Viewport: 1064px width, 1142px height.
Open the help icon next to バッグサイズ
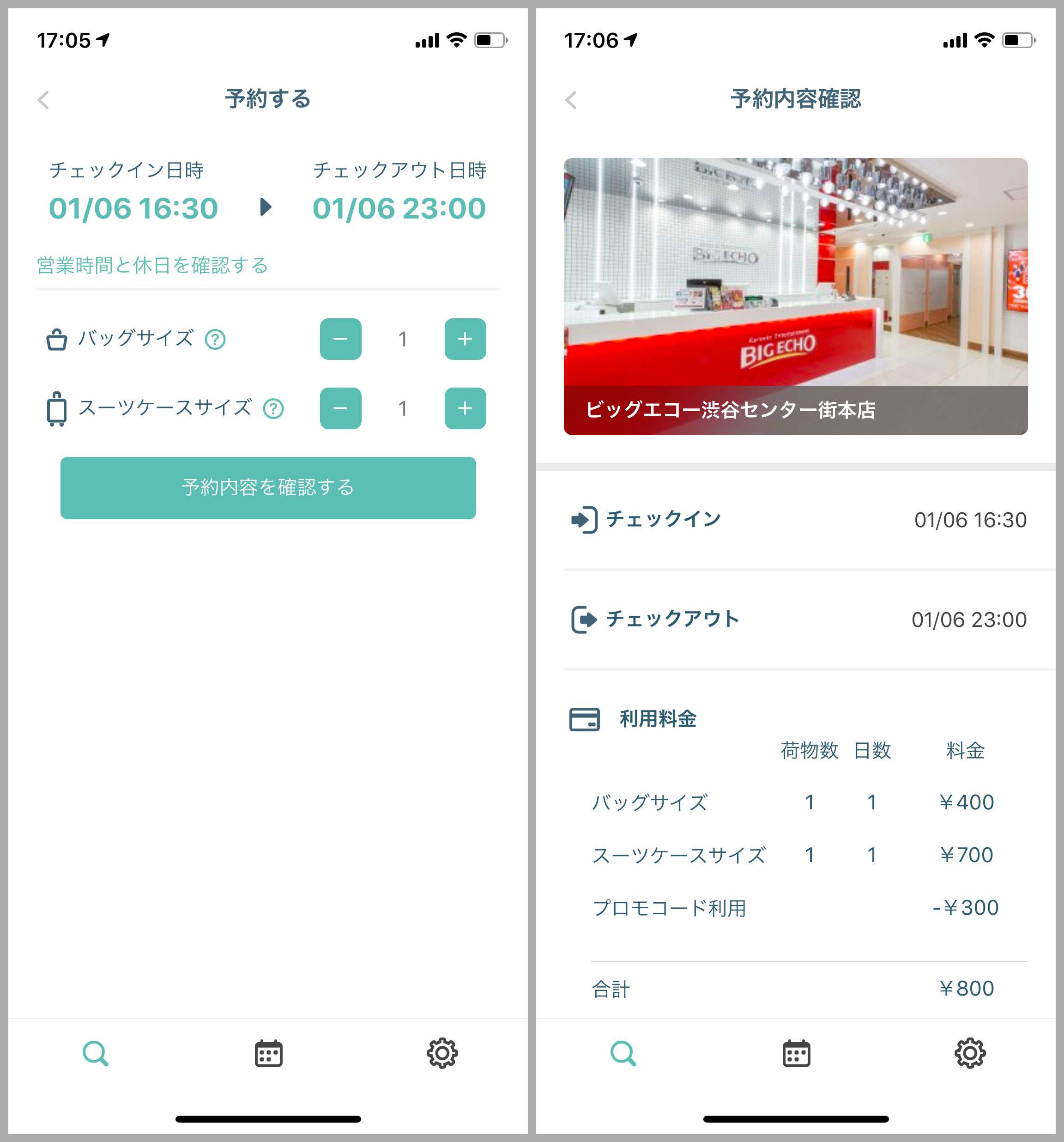(215, 340)
